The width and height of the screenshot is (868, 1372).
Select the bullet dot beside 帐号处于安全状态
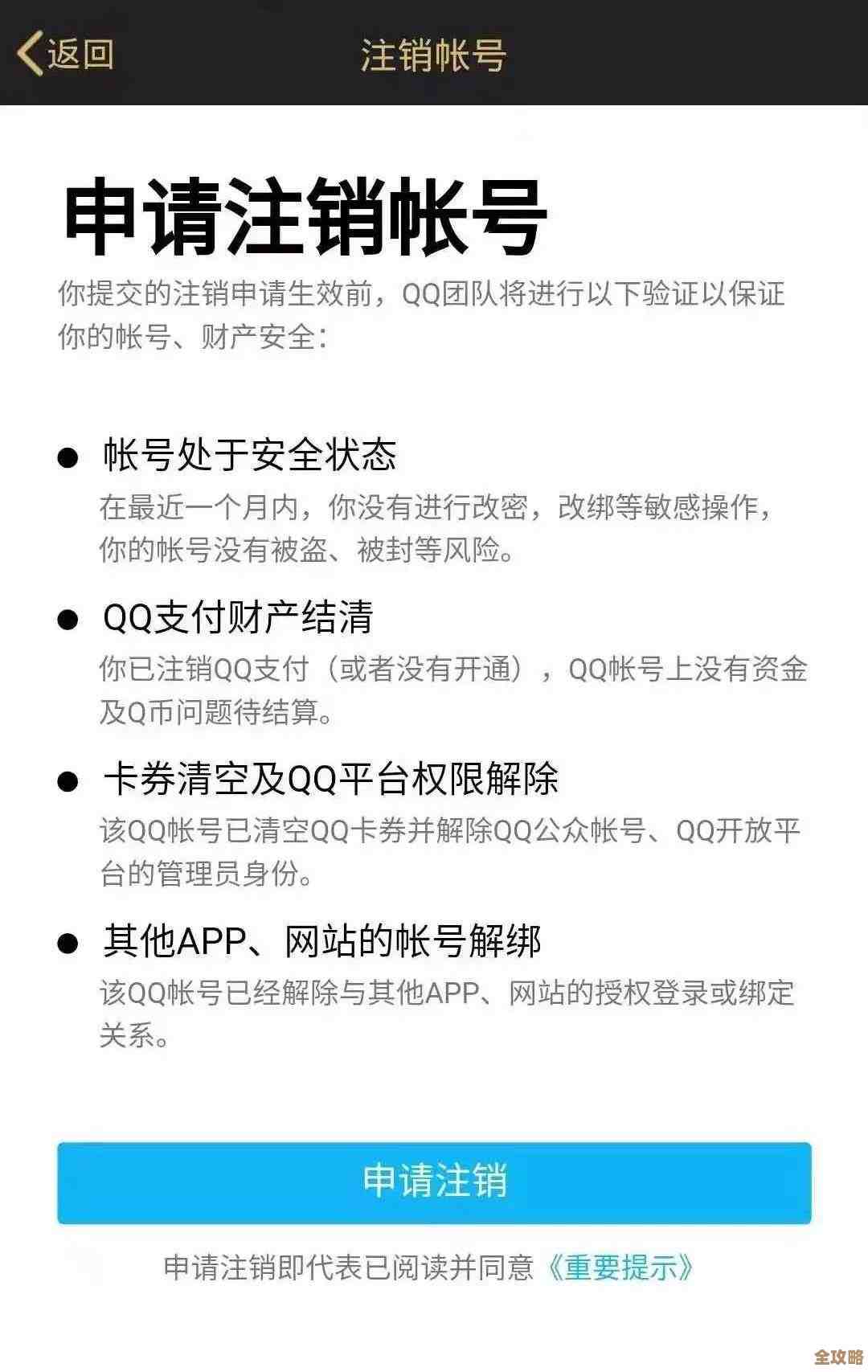68,456
